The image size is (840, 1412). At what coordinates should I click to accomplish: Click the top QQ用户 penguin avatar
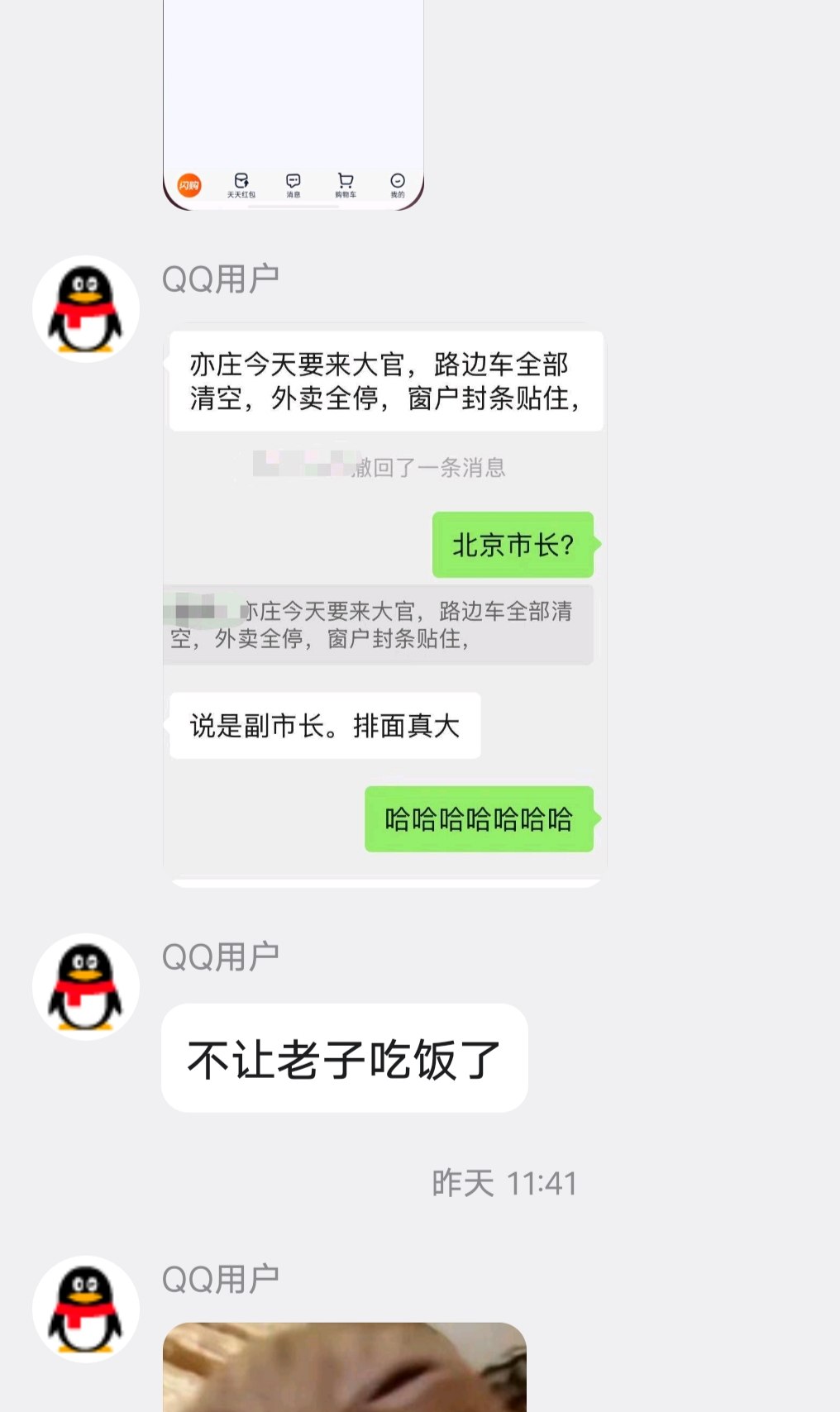pyautogui.click(x=84, y=308)
